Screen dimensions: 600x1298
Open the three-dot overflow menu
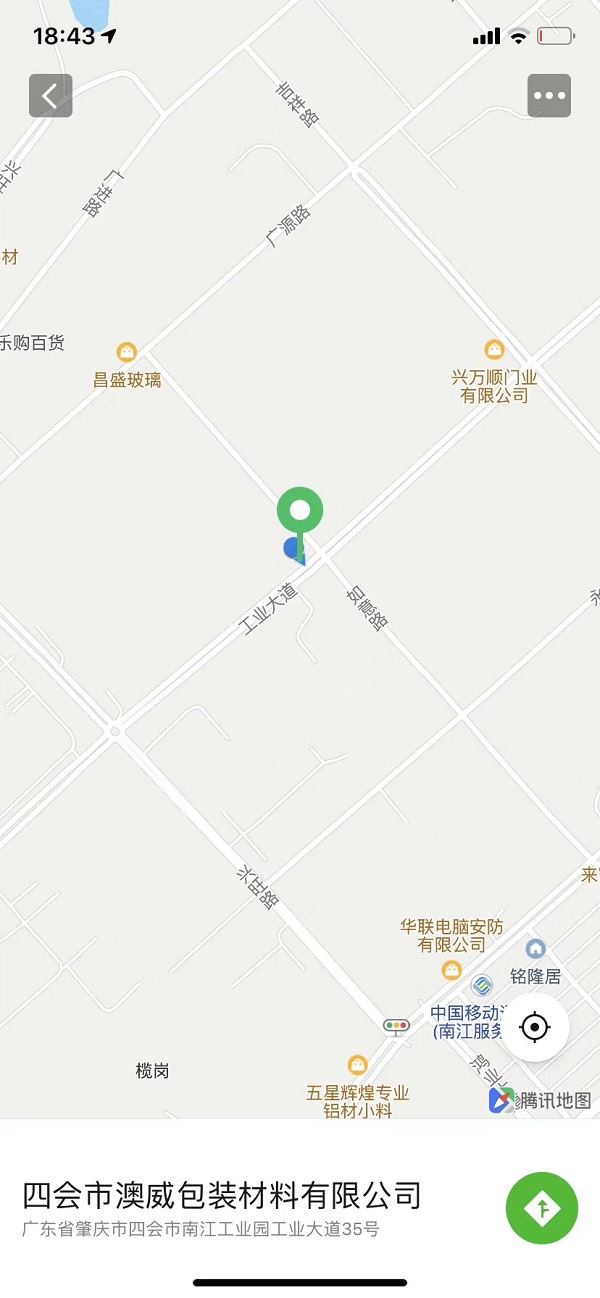click(x=549, y=96)
